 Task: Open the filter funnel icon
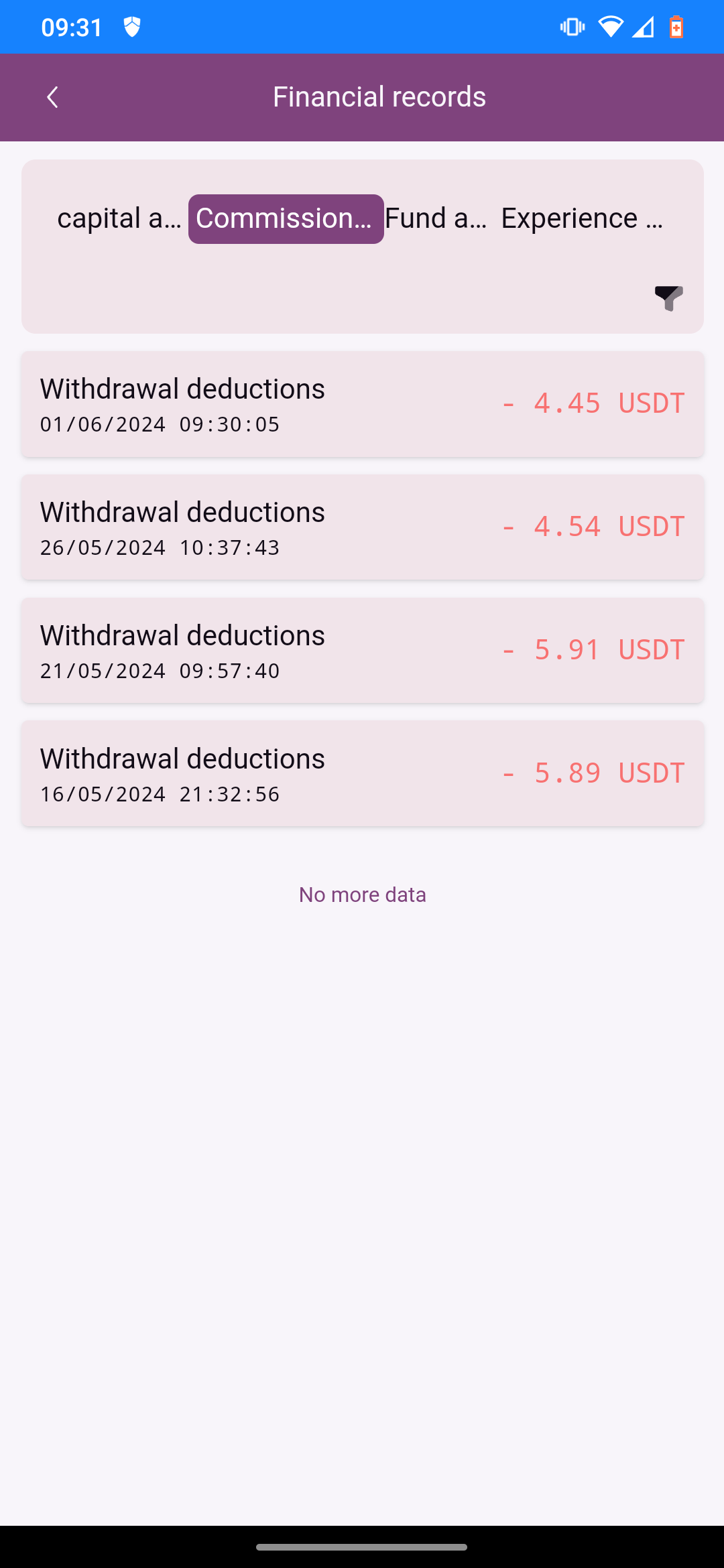(x=668, y=298)
